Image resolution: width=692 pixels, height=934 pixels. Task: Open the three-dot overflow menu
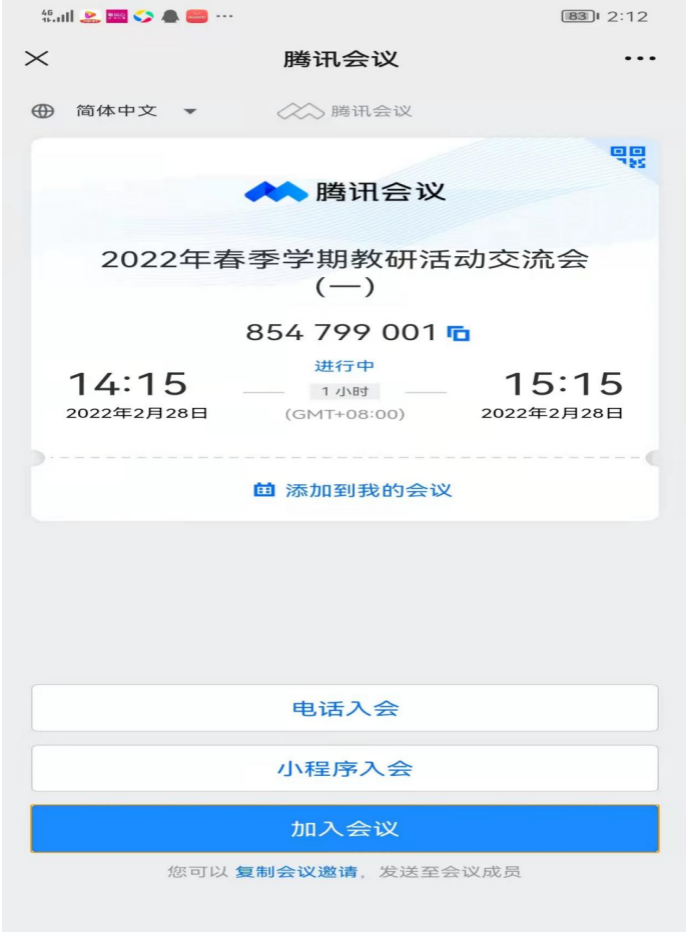point(640,59)
